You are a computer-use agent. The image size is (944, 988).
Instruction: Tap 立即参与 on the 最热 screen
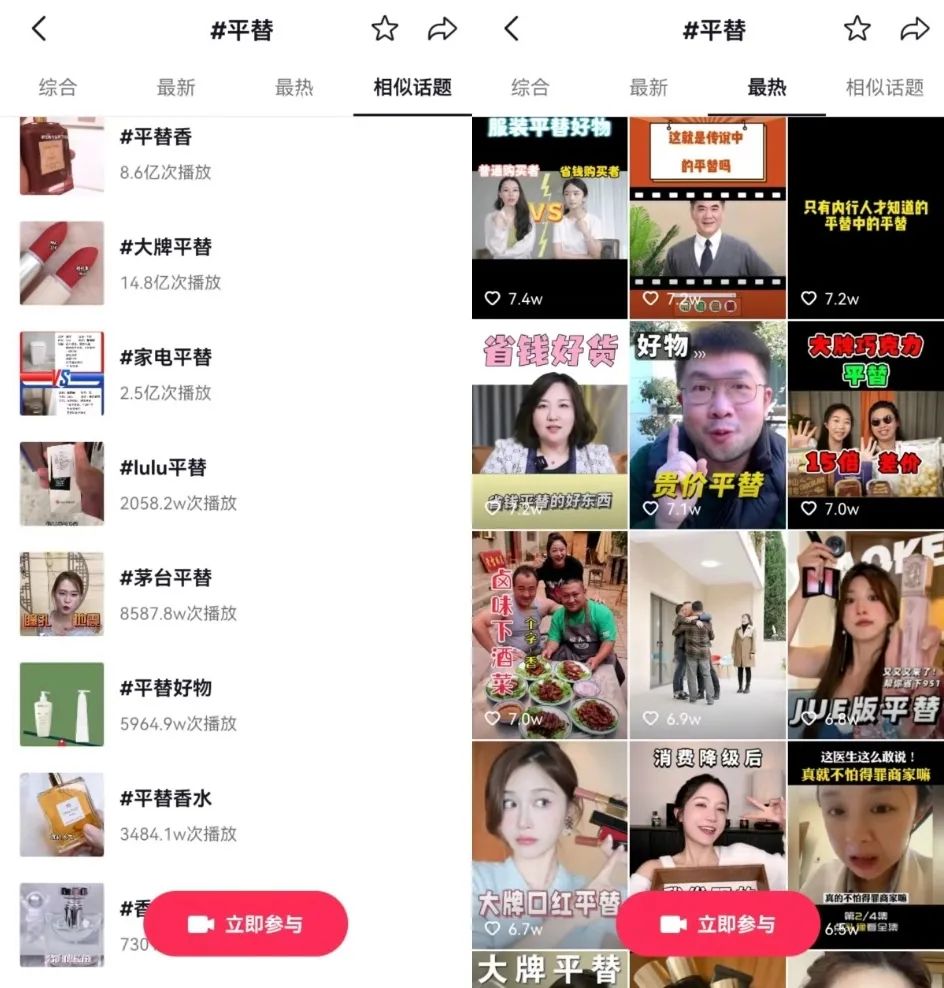coord(718,924)
